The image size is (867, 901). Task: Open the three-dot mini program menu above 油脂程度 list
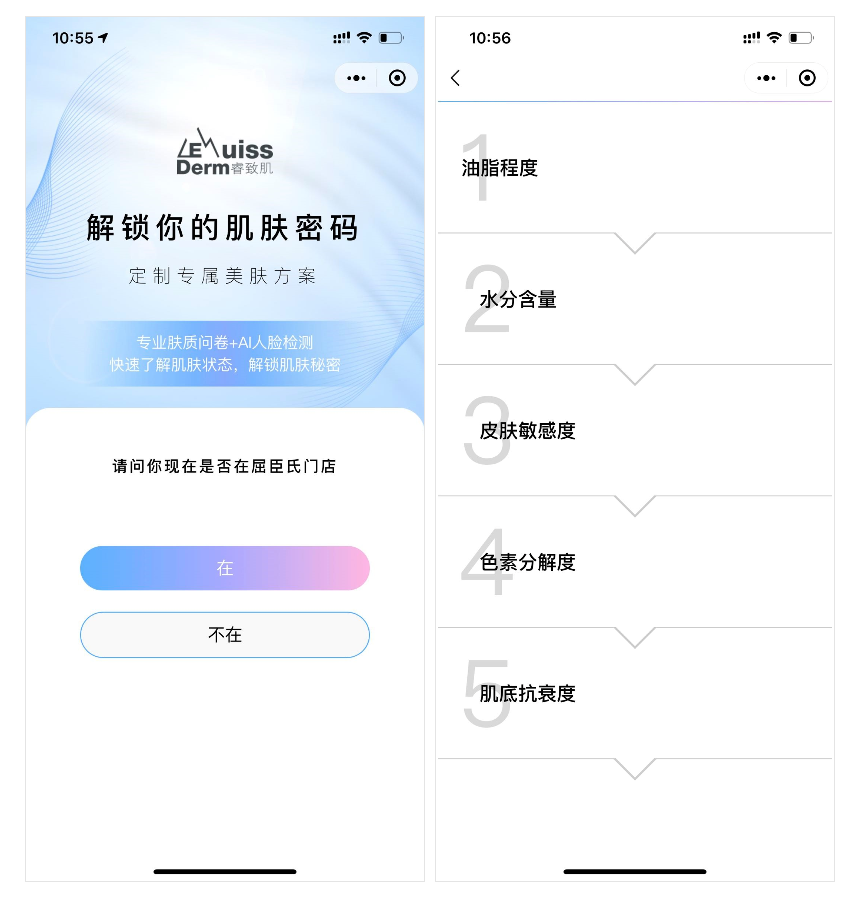pos(766,78)
